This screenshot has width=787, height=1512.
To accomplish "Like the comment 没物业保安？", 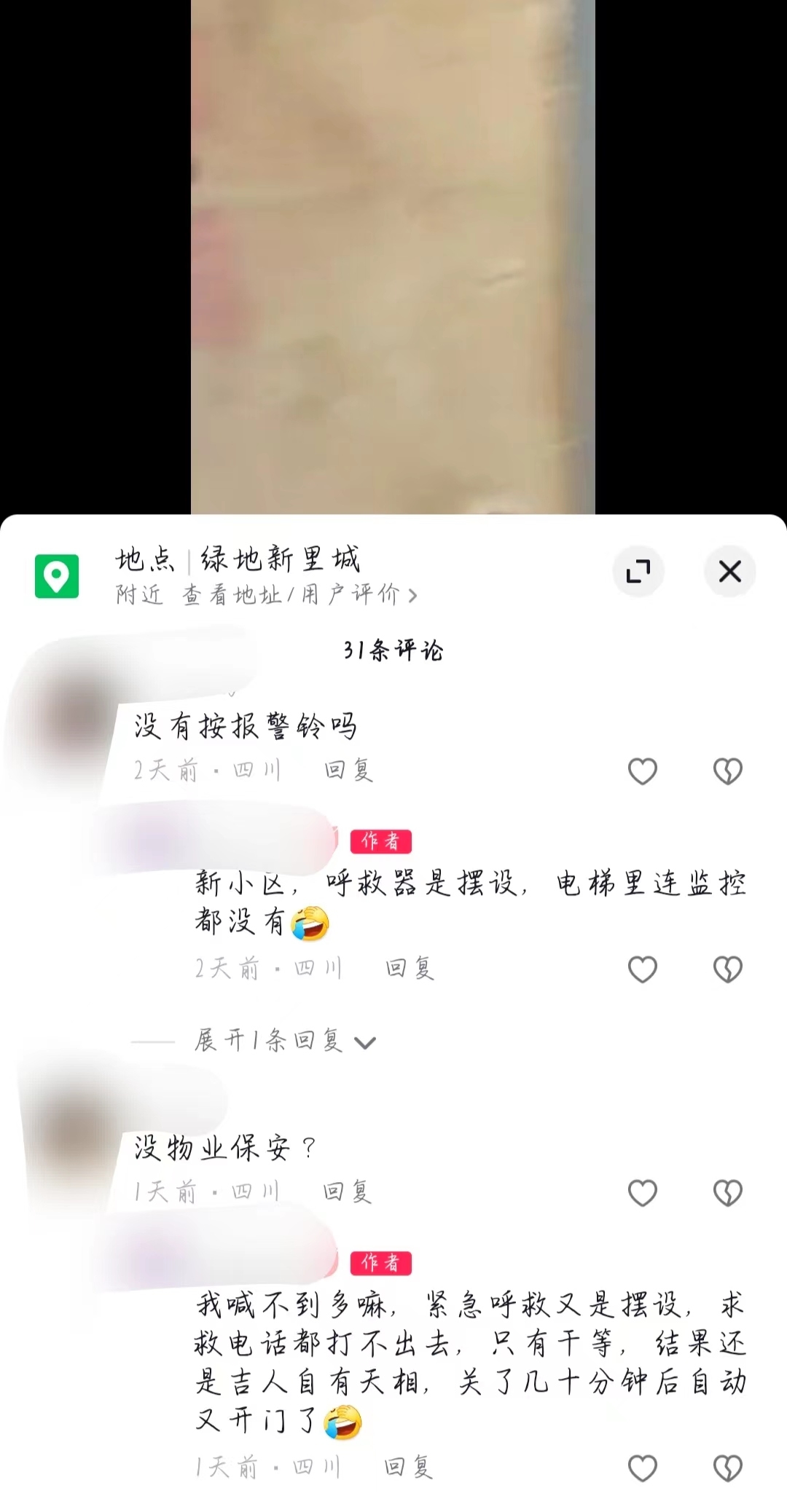I will click(x=643, y=1193).
